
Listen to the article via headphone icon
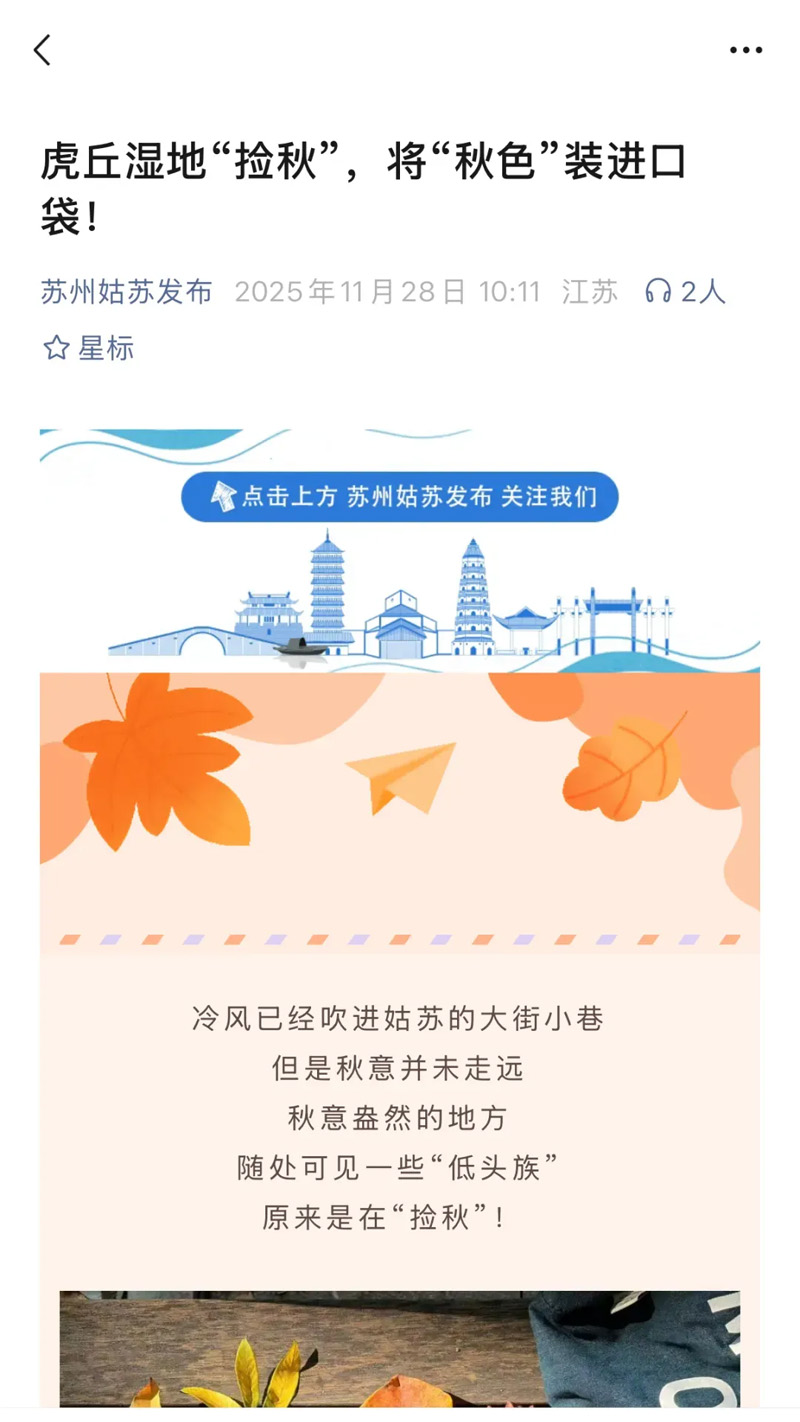(x=658, y=292)
